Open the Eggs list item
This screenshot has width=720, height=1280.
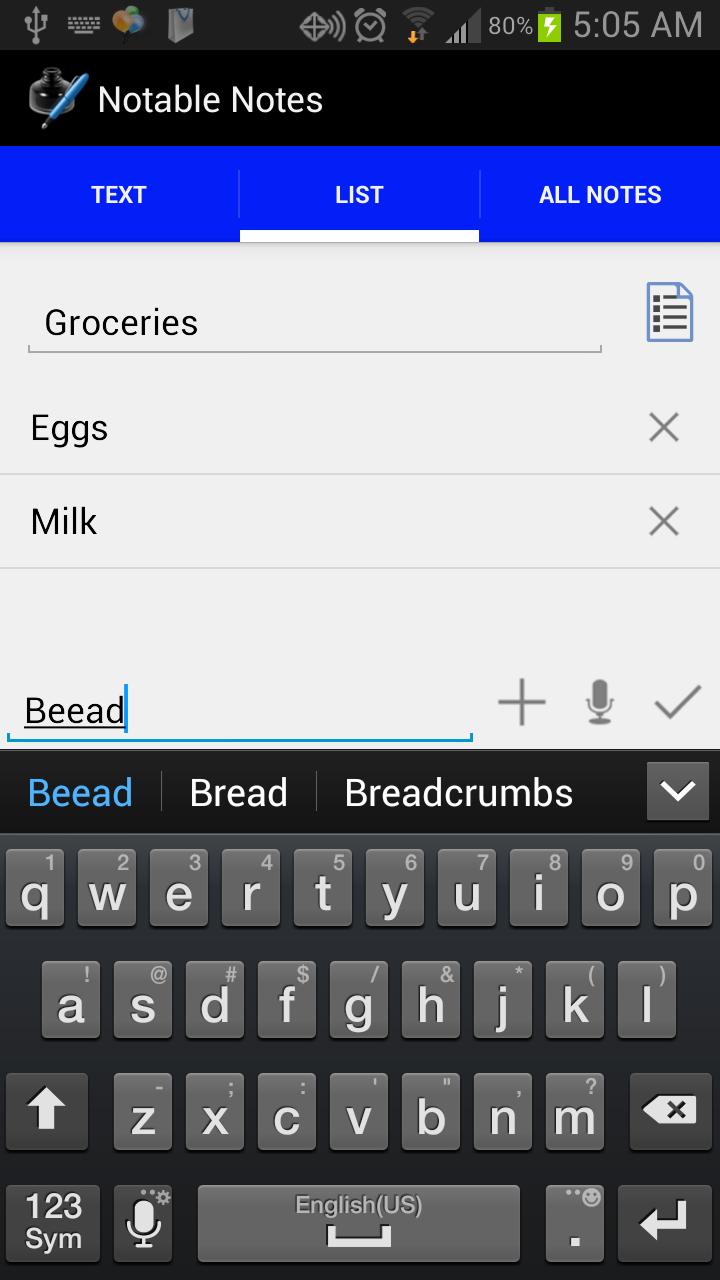pyautogui.click(x=300, y=428)
